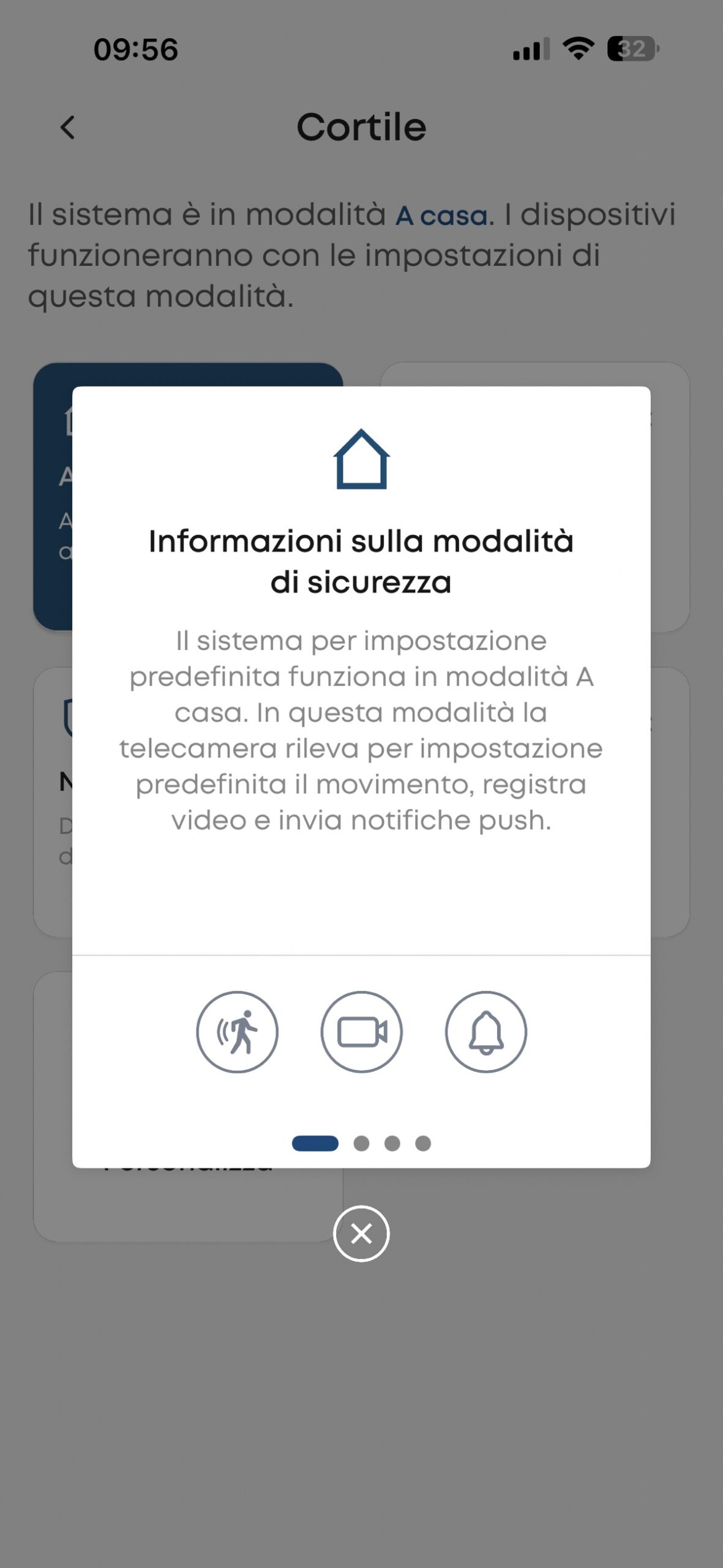Jump to the last info page dot

point(423,1143)
